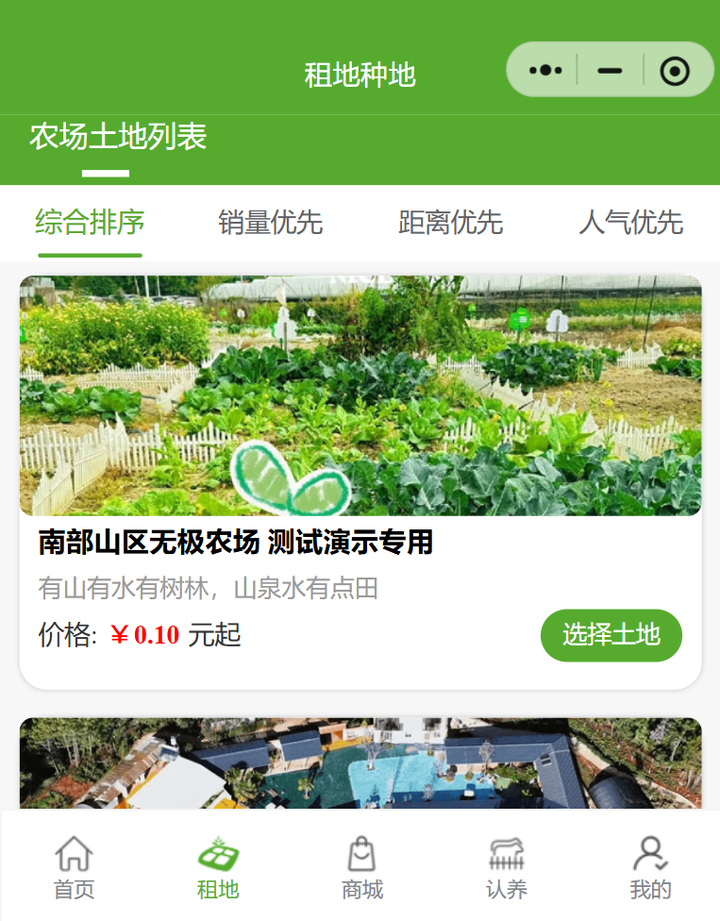Go to 我的 profile tab
Screen dimensions: 720x921
pos(650,868)
